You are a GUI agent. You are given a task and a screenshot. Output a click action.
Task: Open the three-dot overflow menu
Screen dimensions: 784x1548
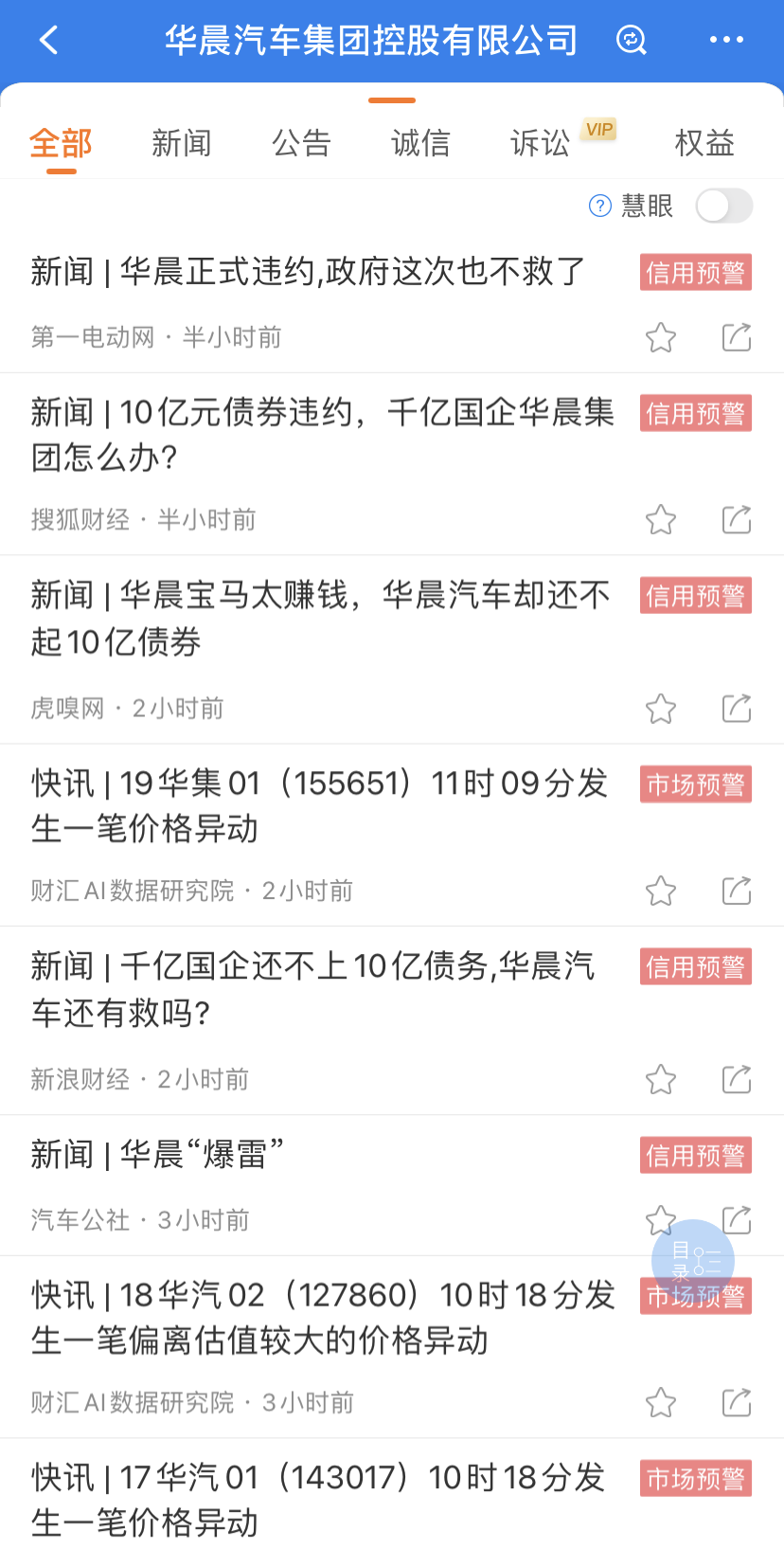click(726, 40)
